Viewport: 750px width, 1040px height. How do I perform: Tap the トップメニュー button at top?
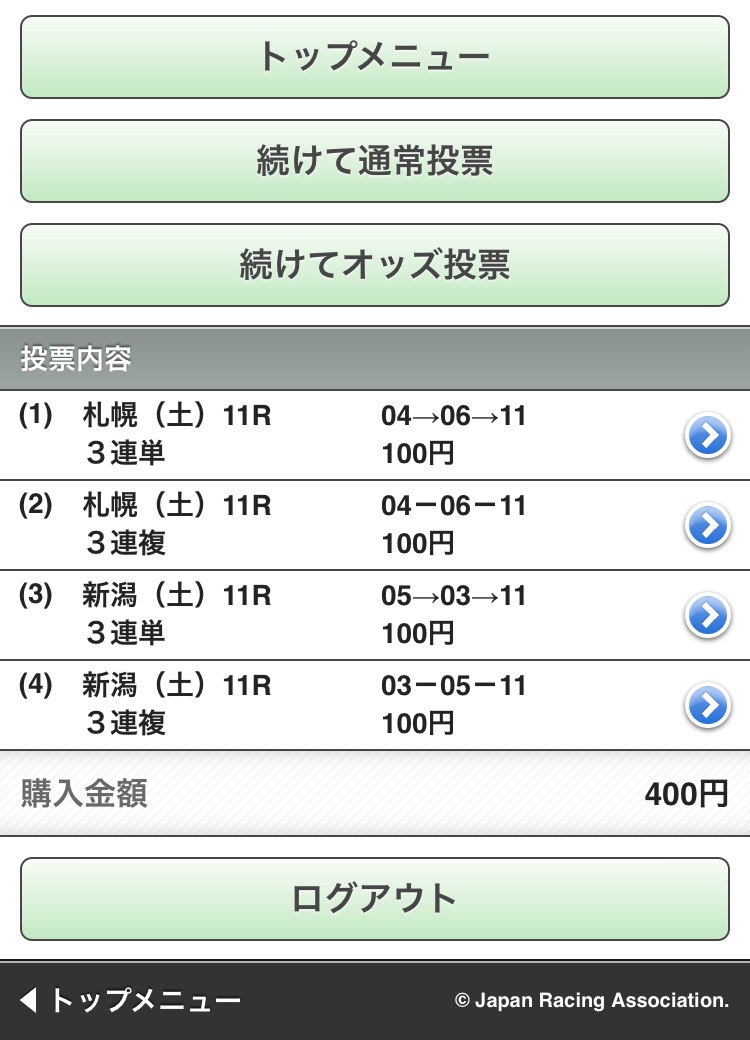pyautogui.click(x=374, y=57)
